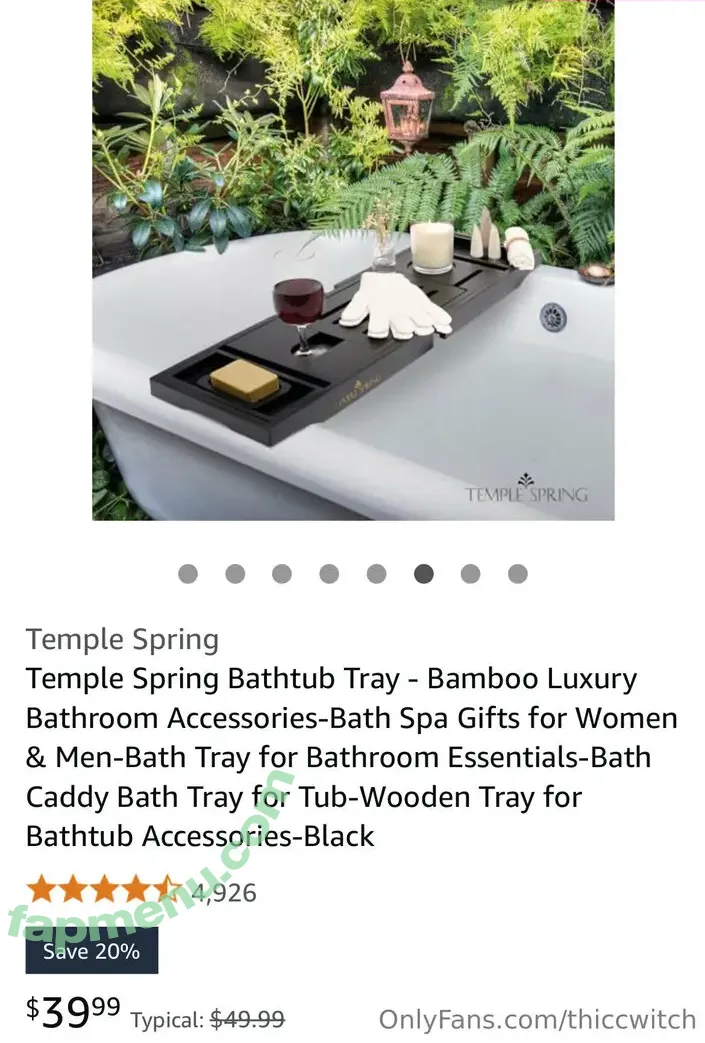Open the bathtub tray product image
The image size is (705, 1043).
pos(353,260)
